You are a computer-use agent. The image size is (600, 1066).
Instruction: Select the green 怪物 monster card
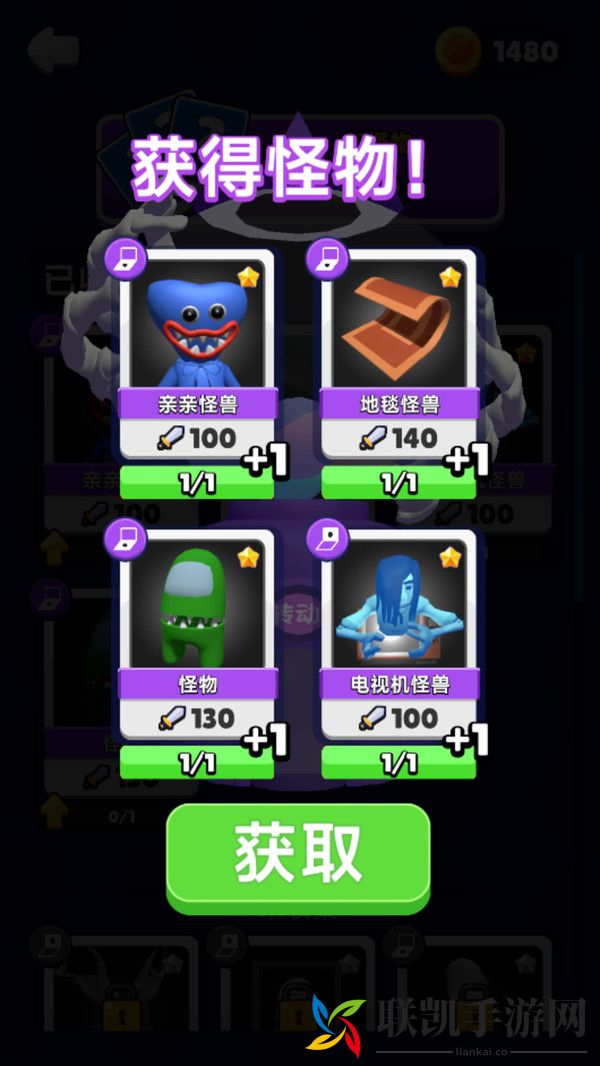(x=196, y=630)
